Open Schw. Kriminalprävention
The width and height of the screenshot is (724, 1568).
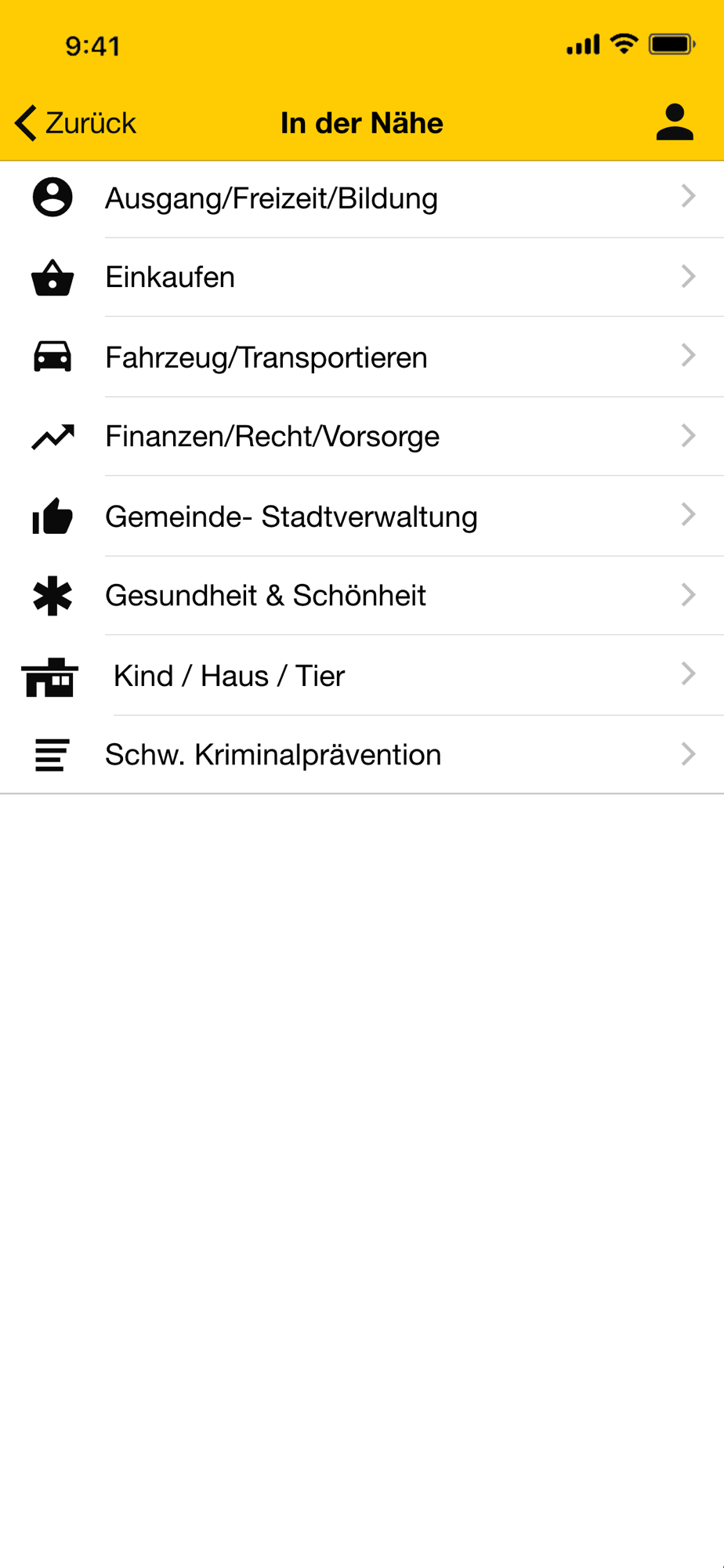click(362, 755)
